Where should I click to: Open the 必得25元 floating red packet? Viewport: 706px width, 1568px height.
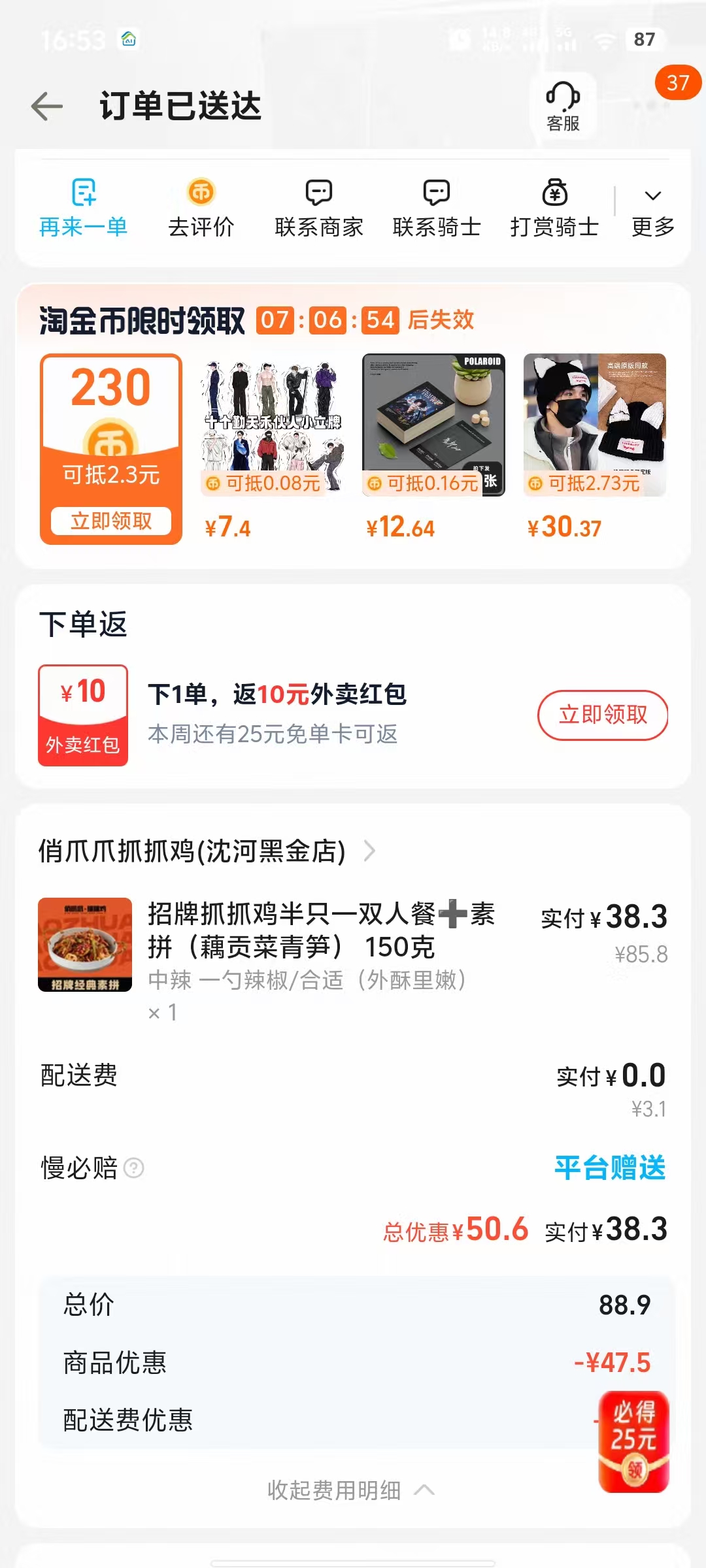pos(633,1441)
